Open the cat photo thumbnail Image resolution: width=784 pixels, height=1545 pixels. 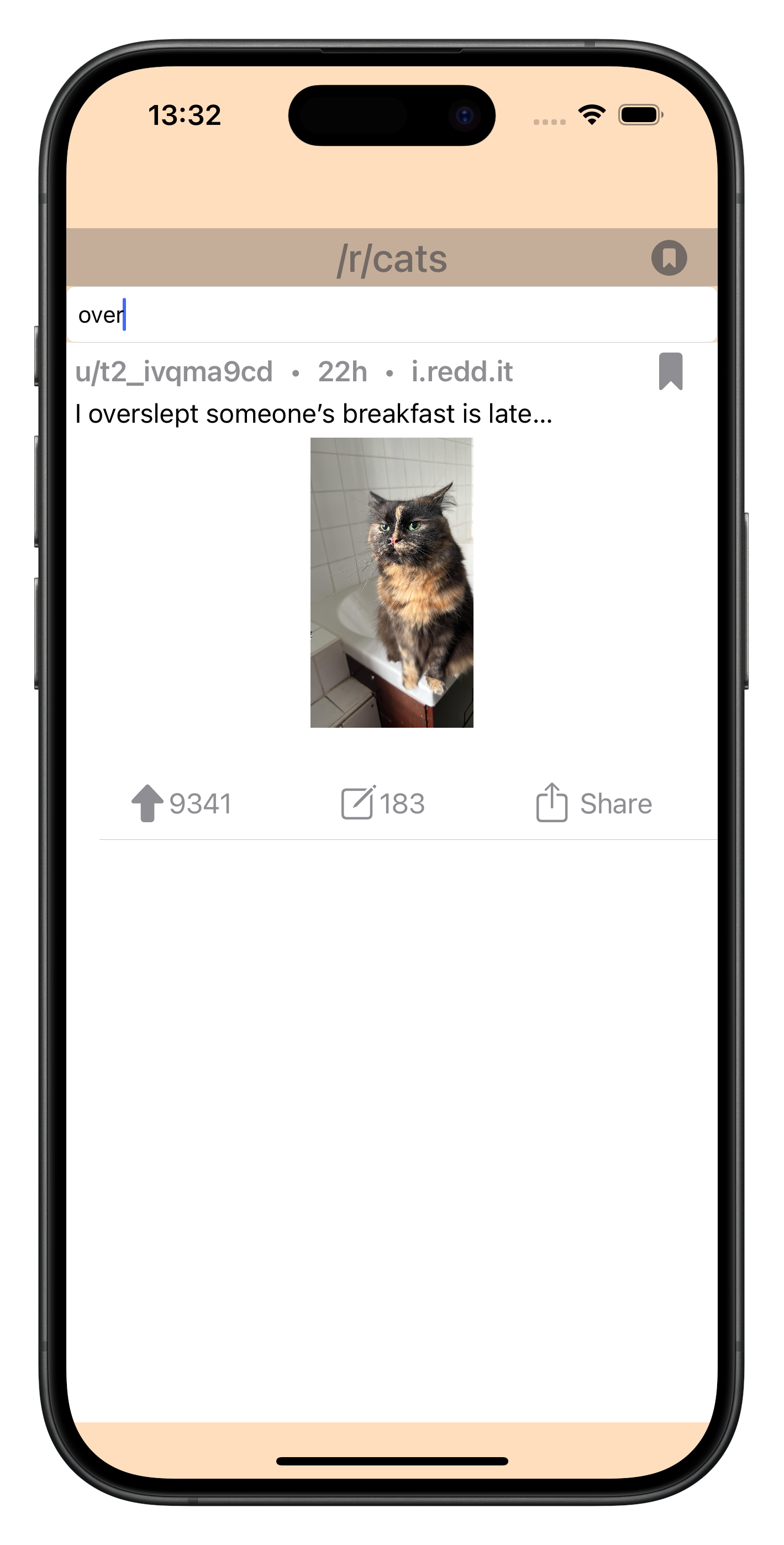(392, 582)
